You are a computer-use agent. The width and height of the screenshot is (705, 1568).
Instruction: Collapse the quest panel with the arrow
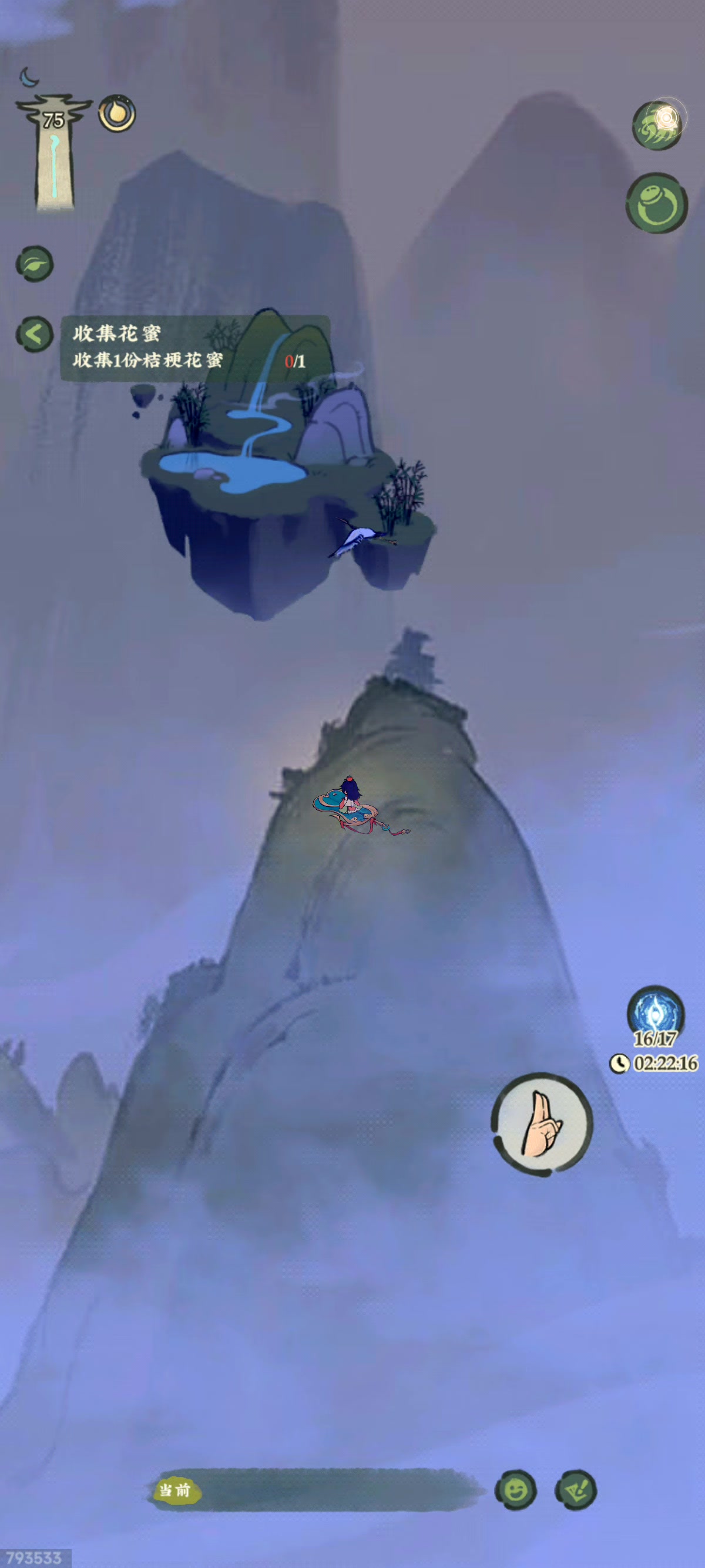[35, 334]
